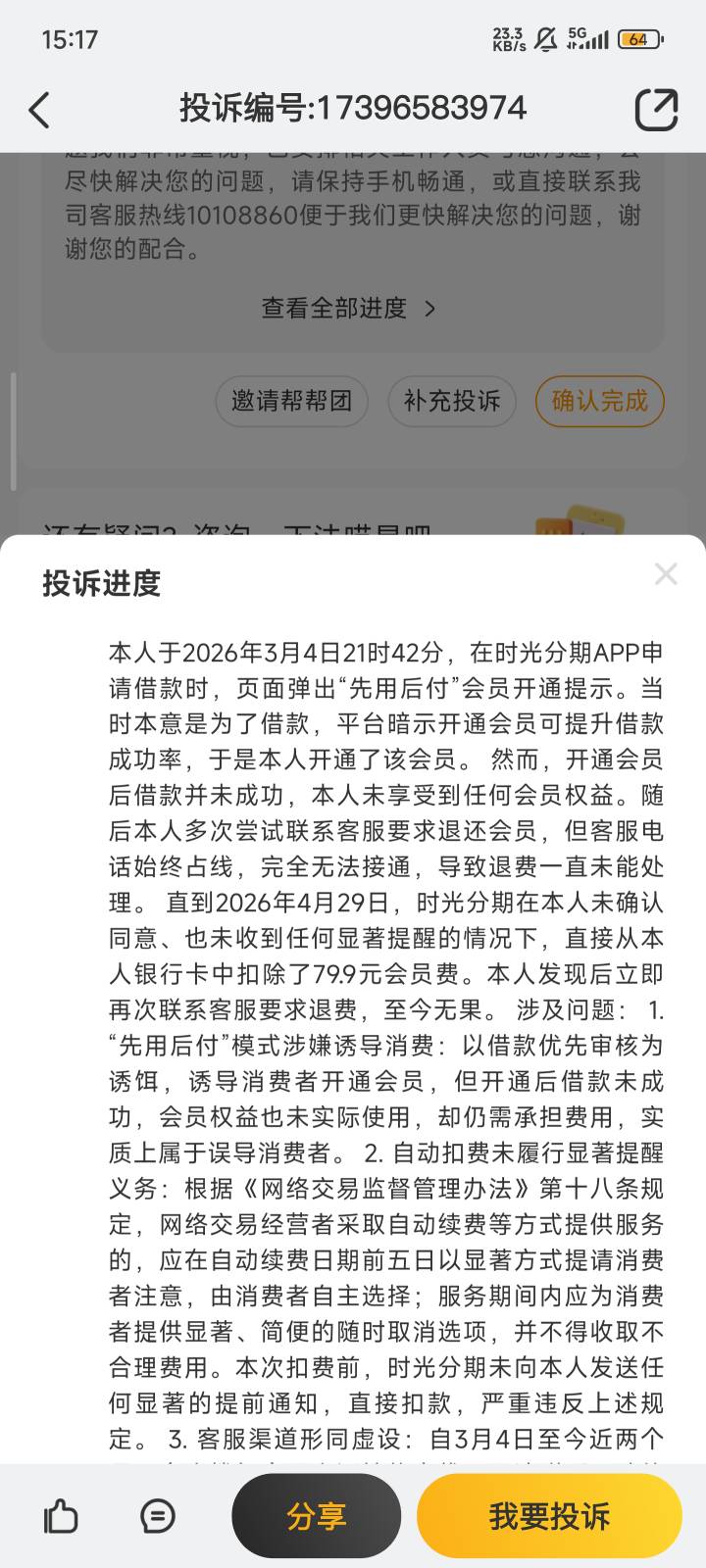The image size is (706, 1568).
Task: Expand 查看全部进度
Action: [x=349, y=308]
